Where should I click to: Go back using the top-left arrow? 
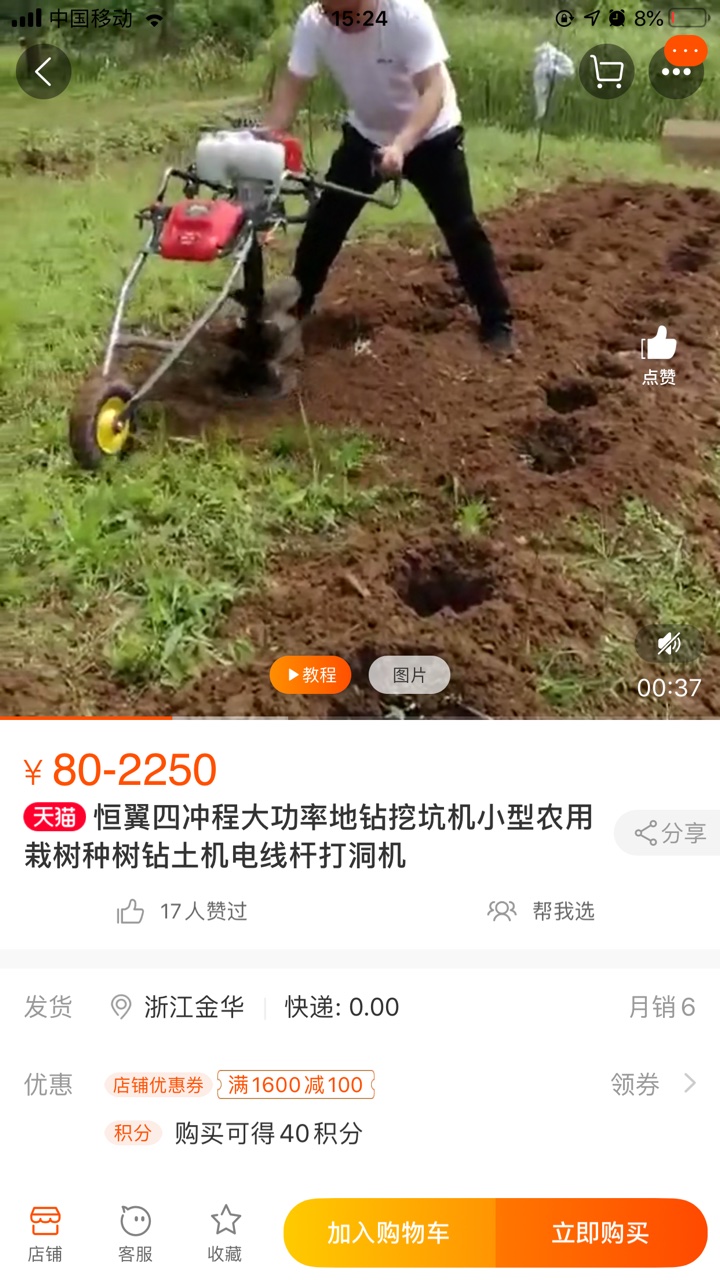click(x=44, y=72)
